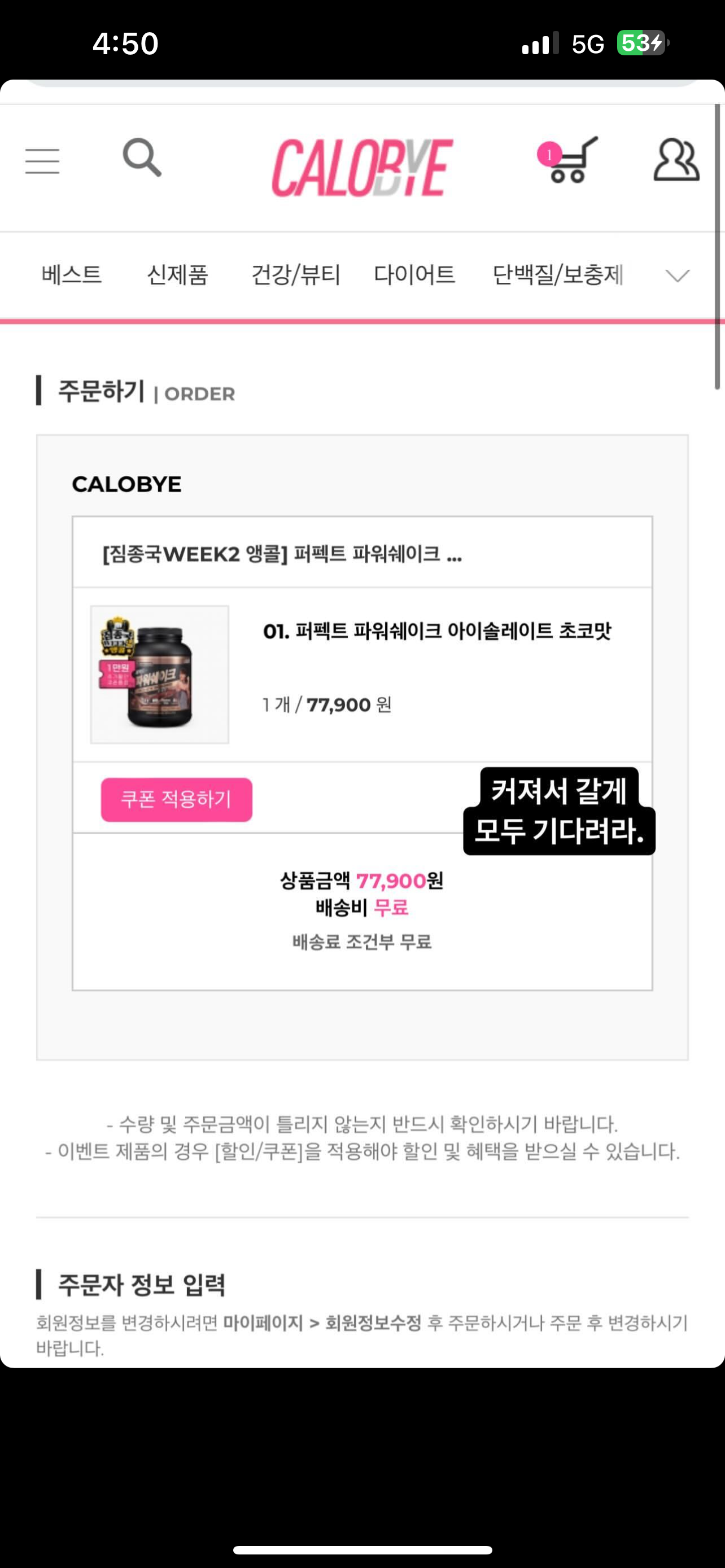Expand the category list chevron
Viewport: 725px width, 1568px height.
coord(677,277)
